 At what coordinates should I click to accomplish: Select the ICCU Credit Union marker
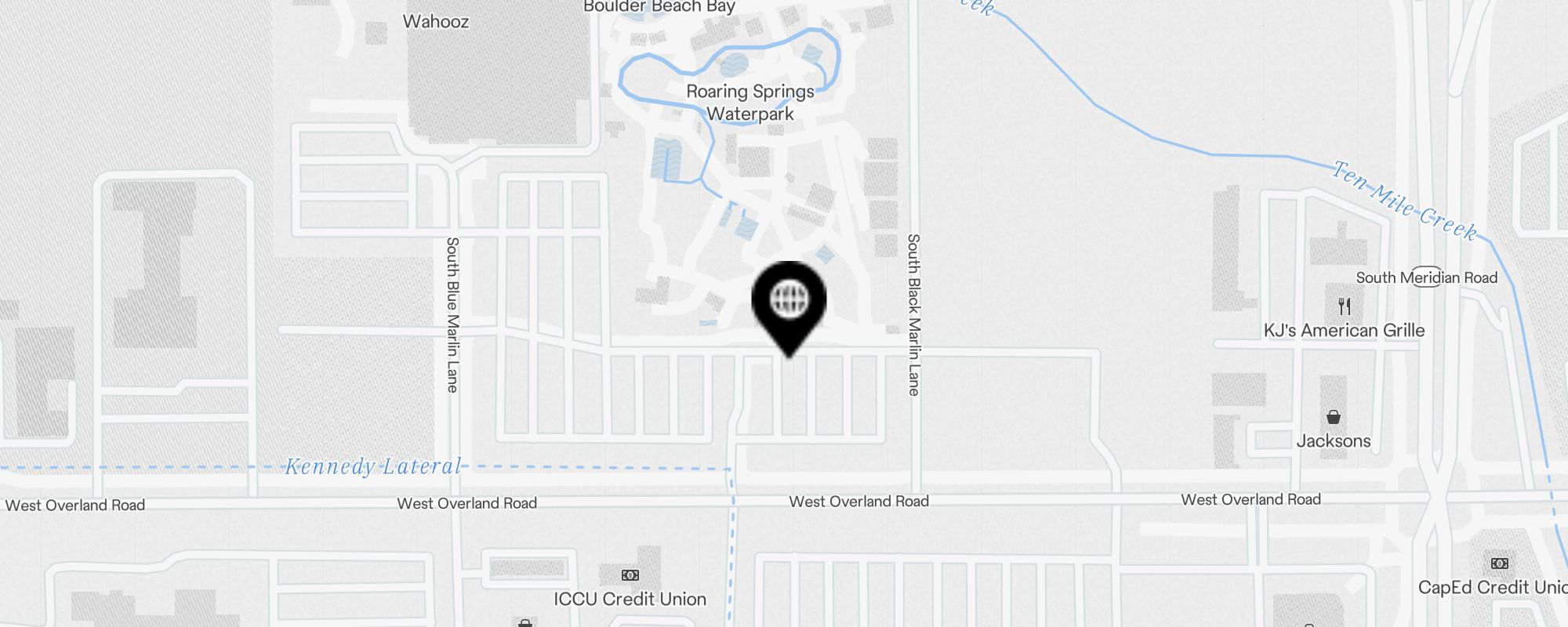pyautogui.click(x=630, y=576)
